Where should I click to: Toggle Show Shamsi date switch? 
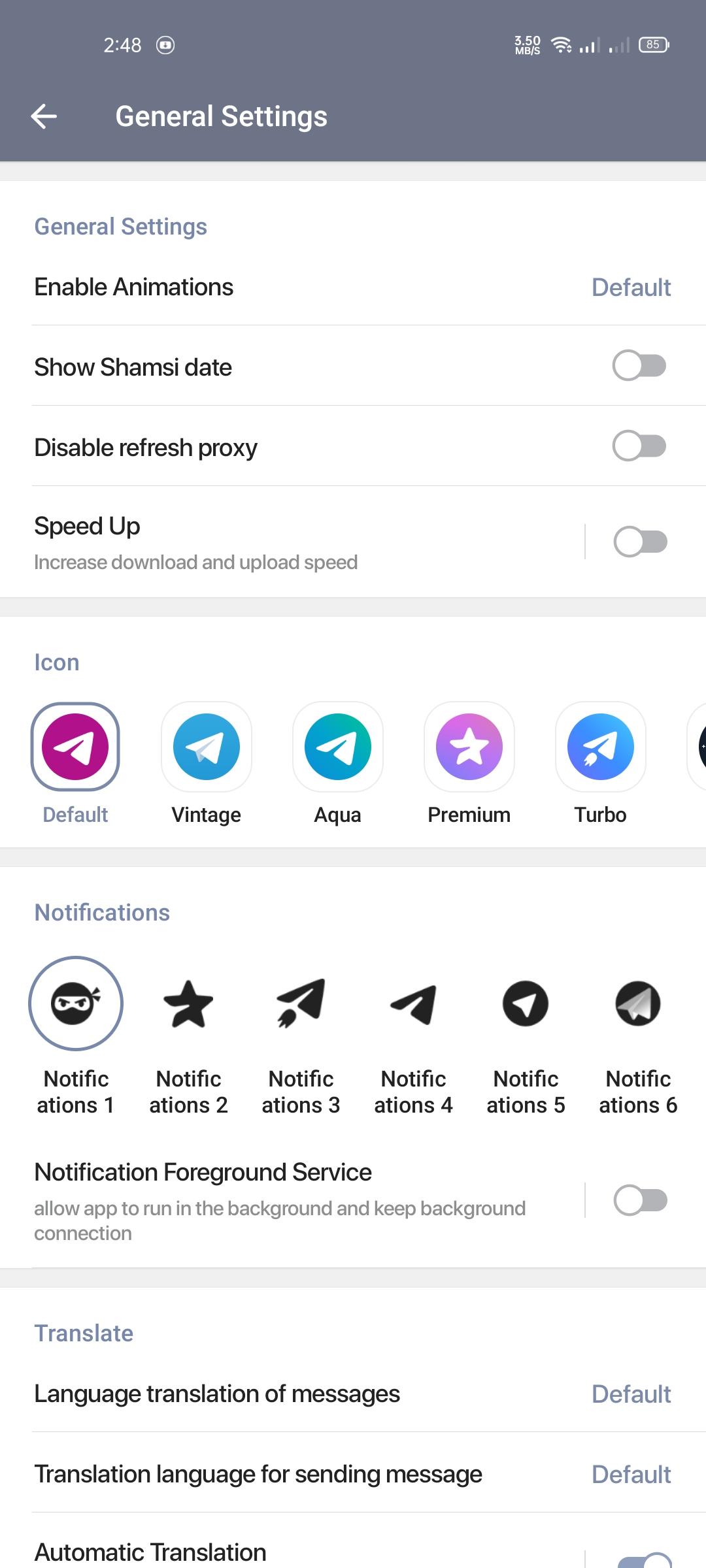tap(639, 366)
